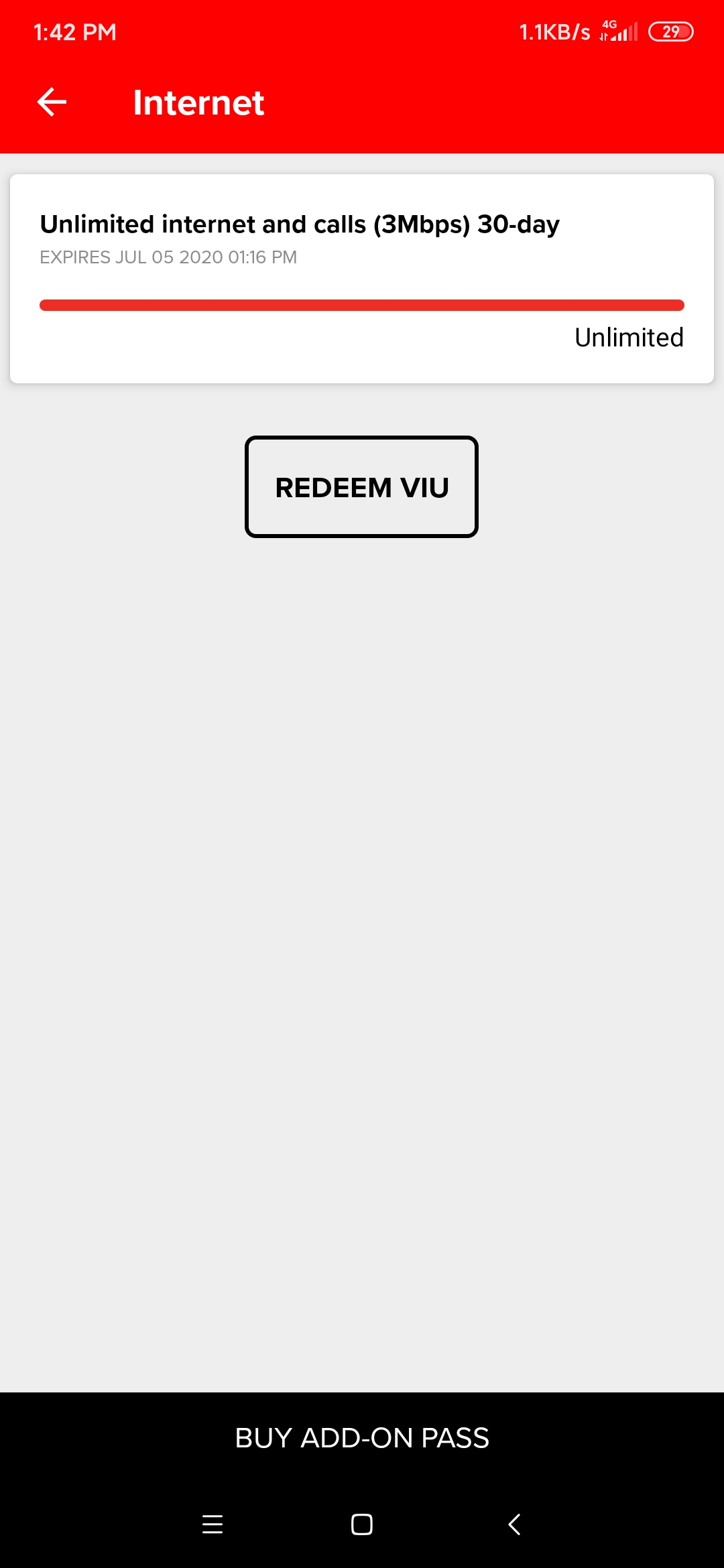
Task: Open the unlimited internet 30-day plan card
Action: (362, 279)
